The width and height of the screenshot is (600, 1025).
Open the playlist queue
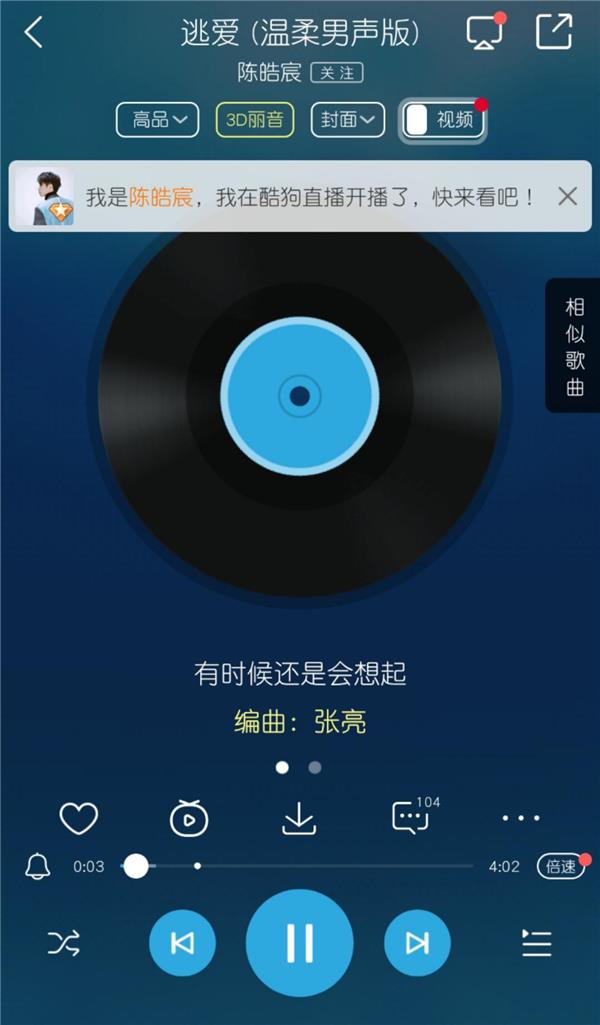tap(537, 943)
